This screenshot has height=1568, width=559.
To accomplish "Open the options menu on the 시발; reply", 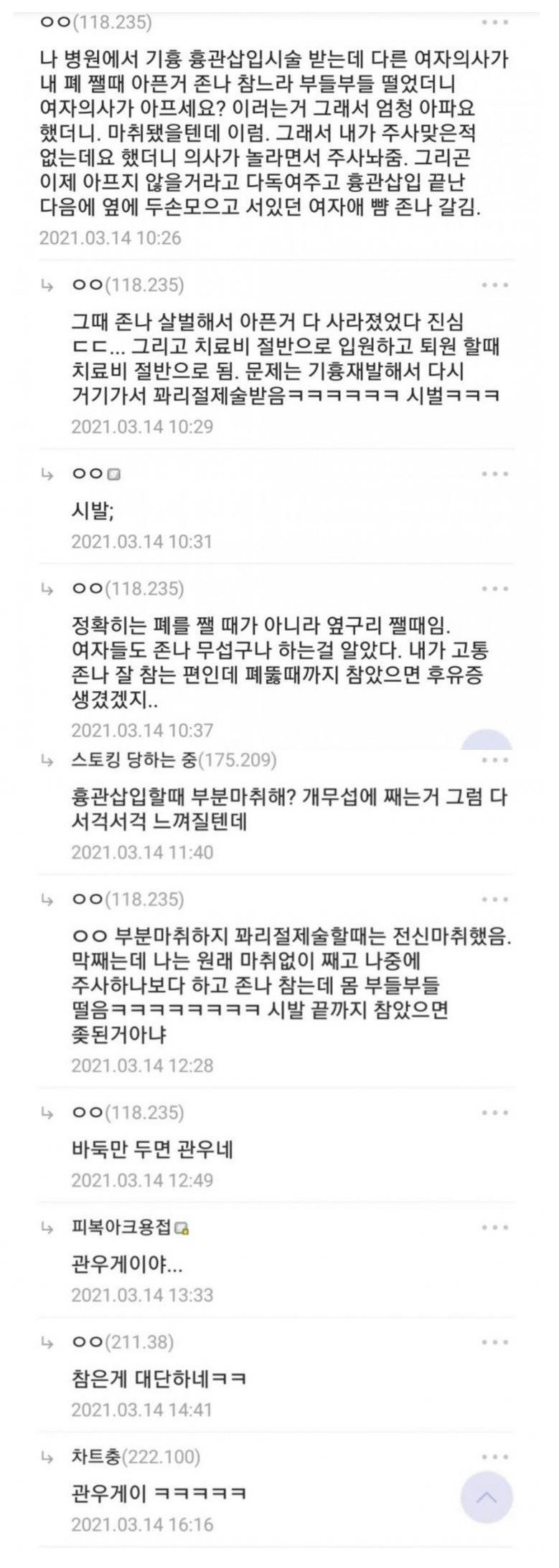I will (x=495, y=474).
